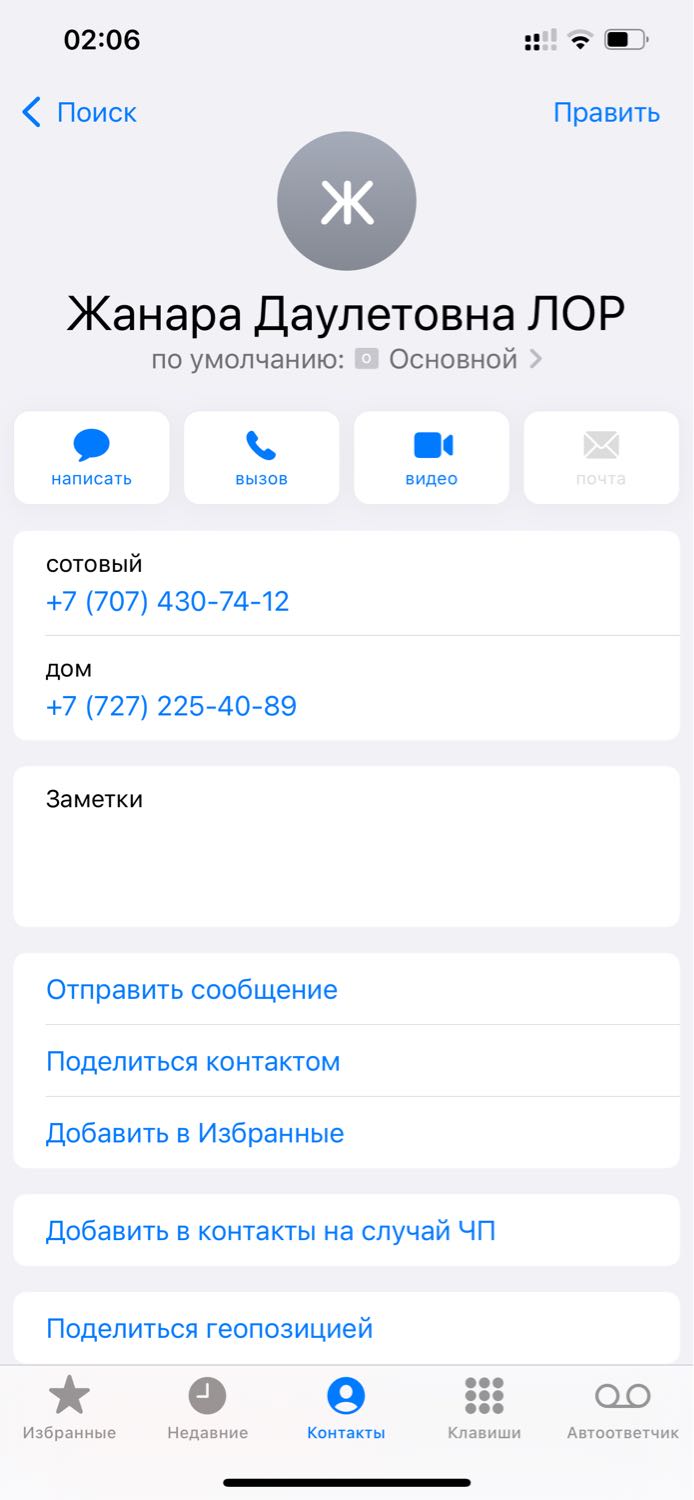Image resolution: width=694 pixels, height=1500 pixels.
Task: Switch to the Клавиши keypad tab
Action: (x=484, y=1408)
